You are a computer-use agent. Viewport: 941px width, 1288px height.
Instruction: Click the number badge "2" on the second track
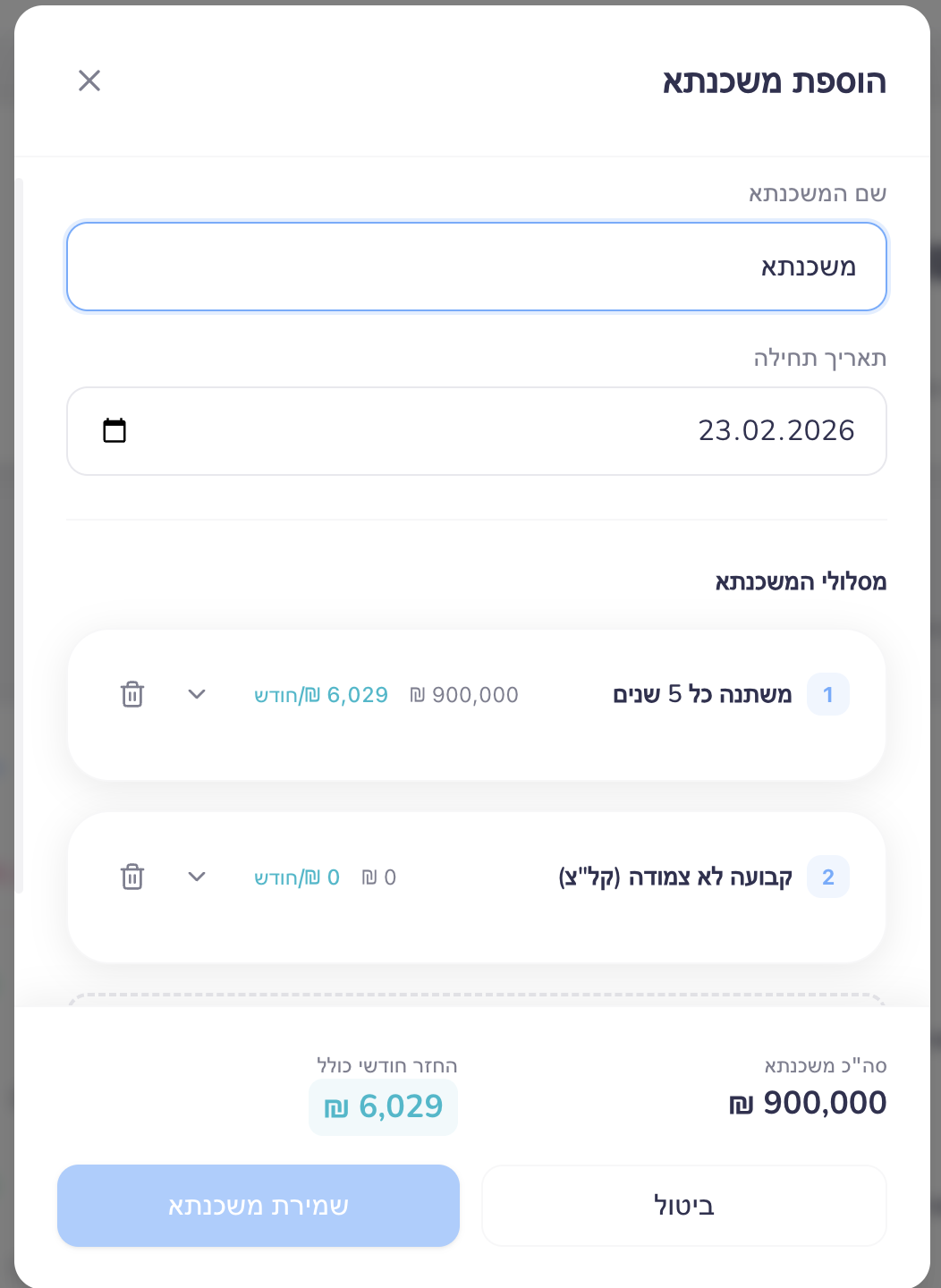pyautogui.click(x=828, y=877)
